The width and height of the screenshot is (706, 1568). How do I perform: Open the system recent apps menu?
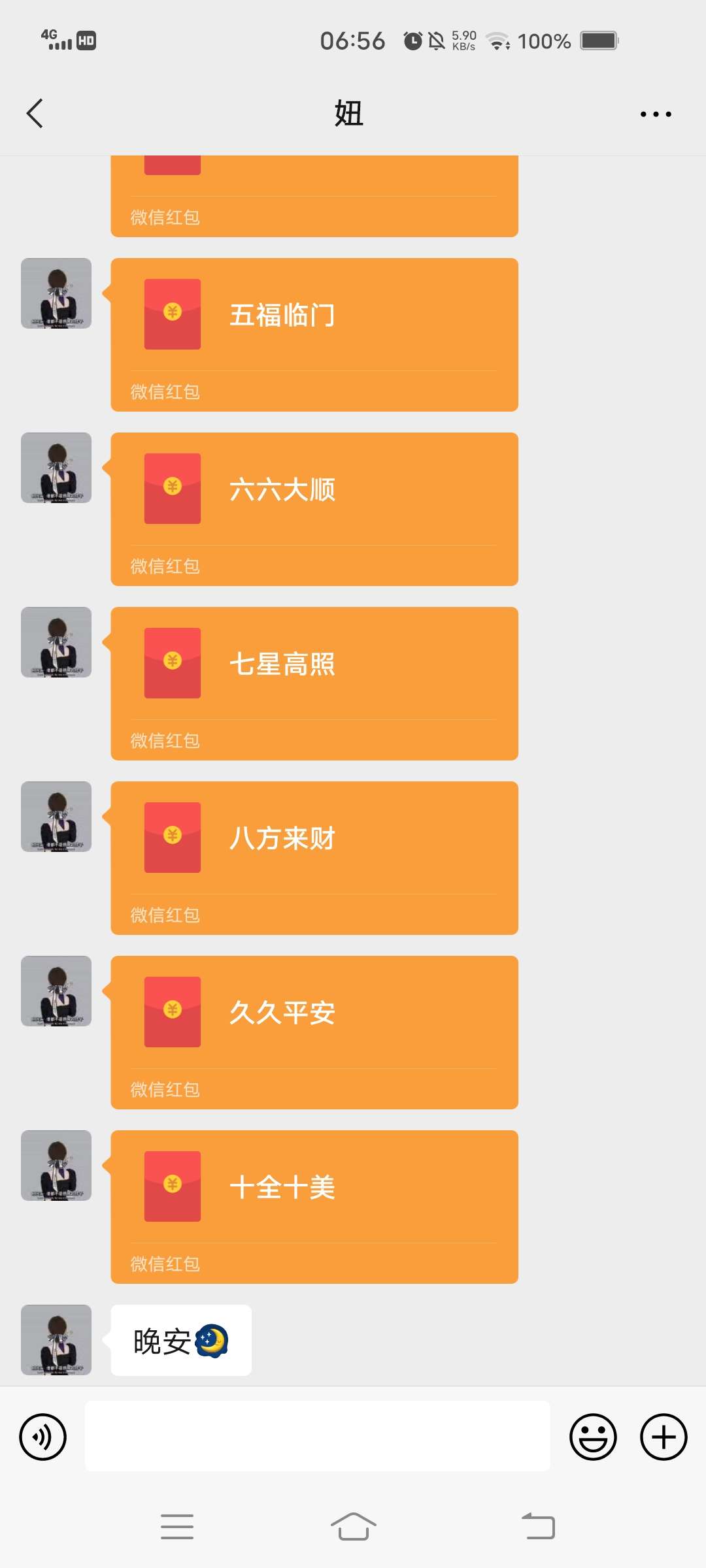click(177, 1527)
